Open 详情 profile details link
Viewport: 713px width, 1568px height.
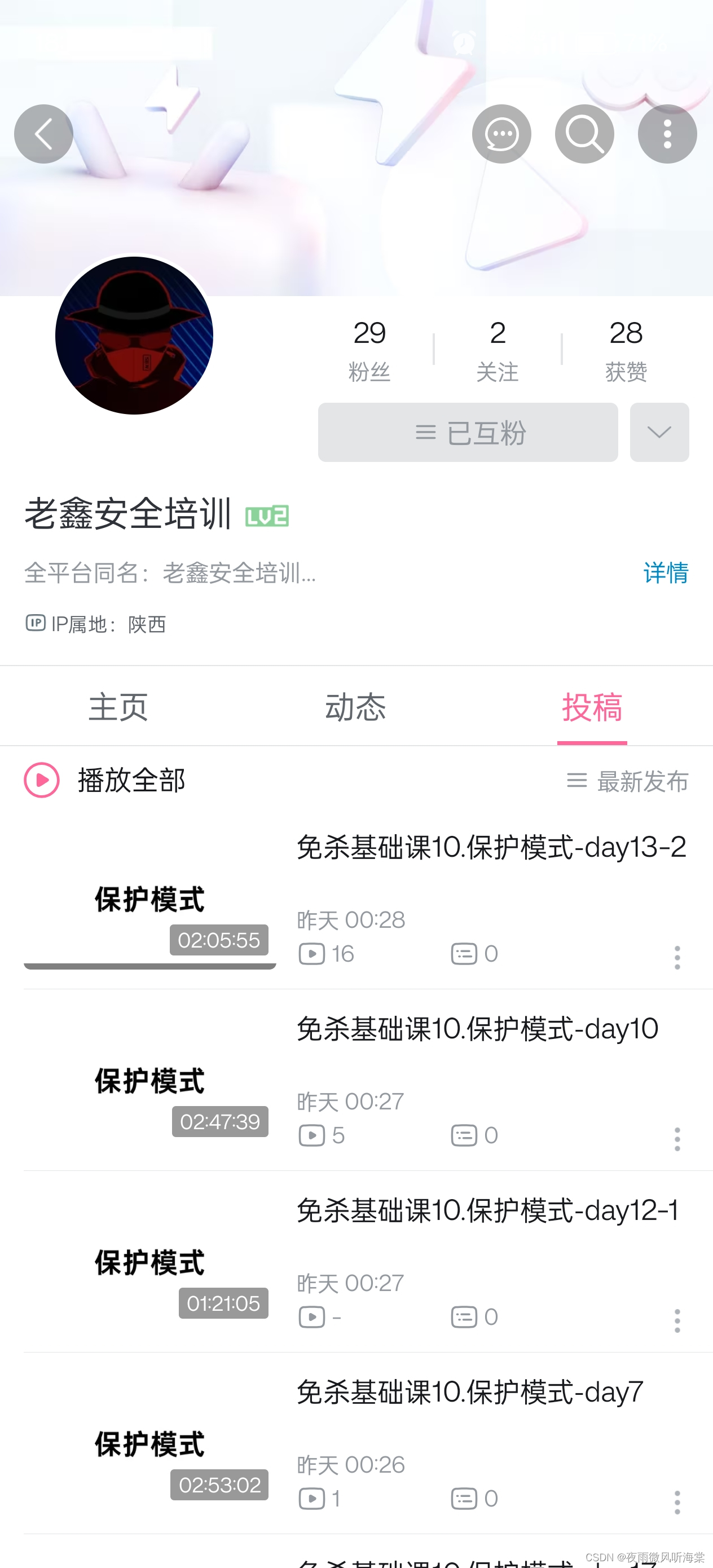coord(665,573)
